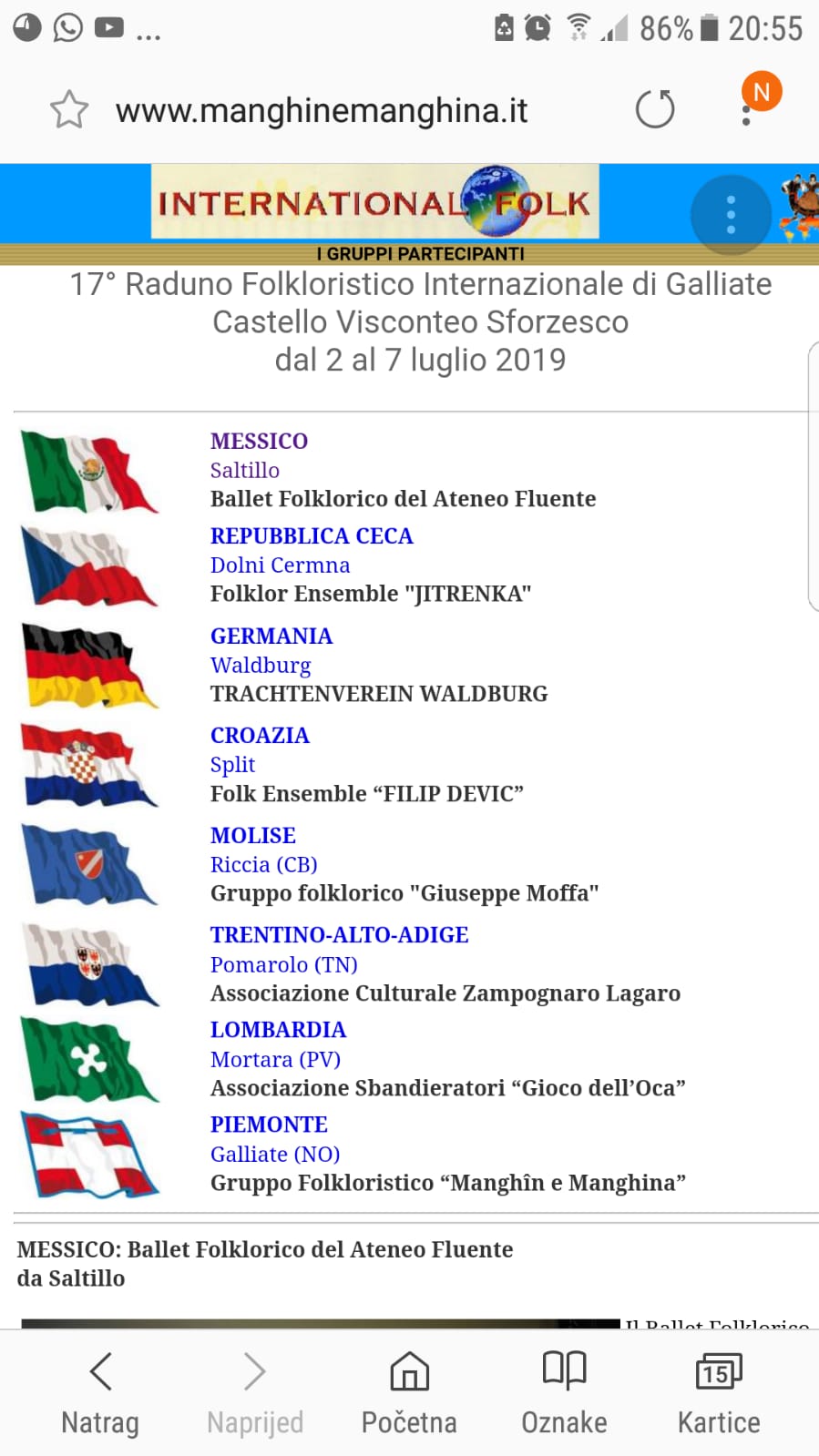The image size is (819, 1456).
Task: Bookmark this page with the star icon
Action: click(68, 110)
